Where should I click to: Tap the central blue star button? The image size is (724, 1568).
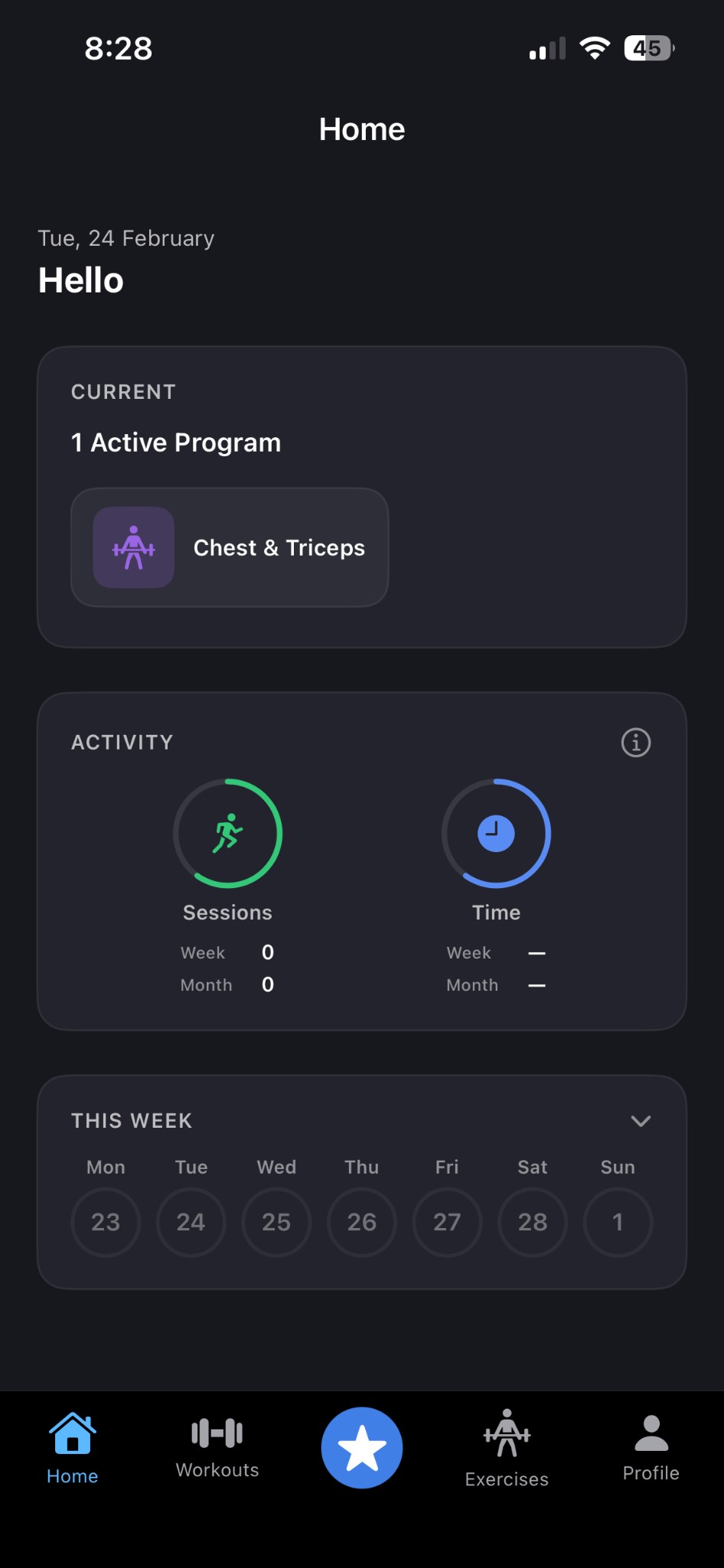coord(361,1447)
